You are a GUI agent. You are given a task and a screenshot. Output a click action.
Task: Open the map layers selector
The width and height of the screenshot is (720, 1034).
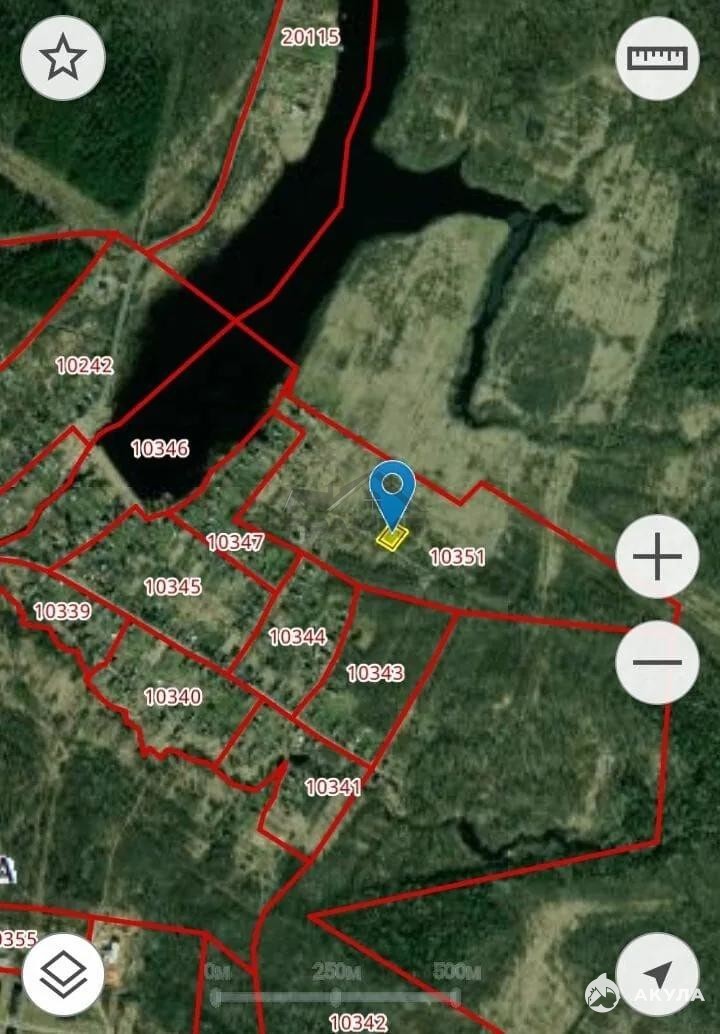63,975
